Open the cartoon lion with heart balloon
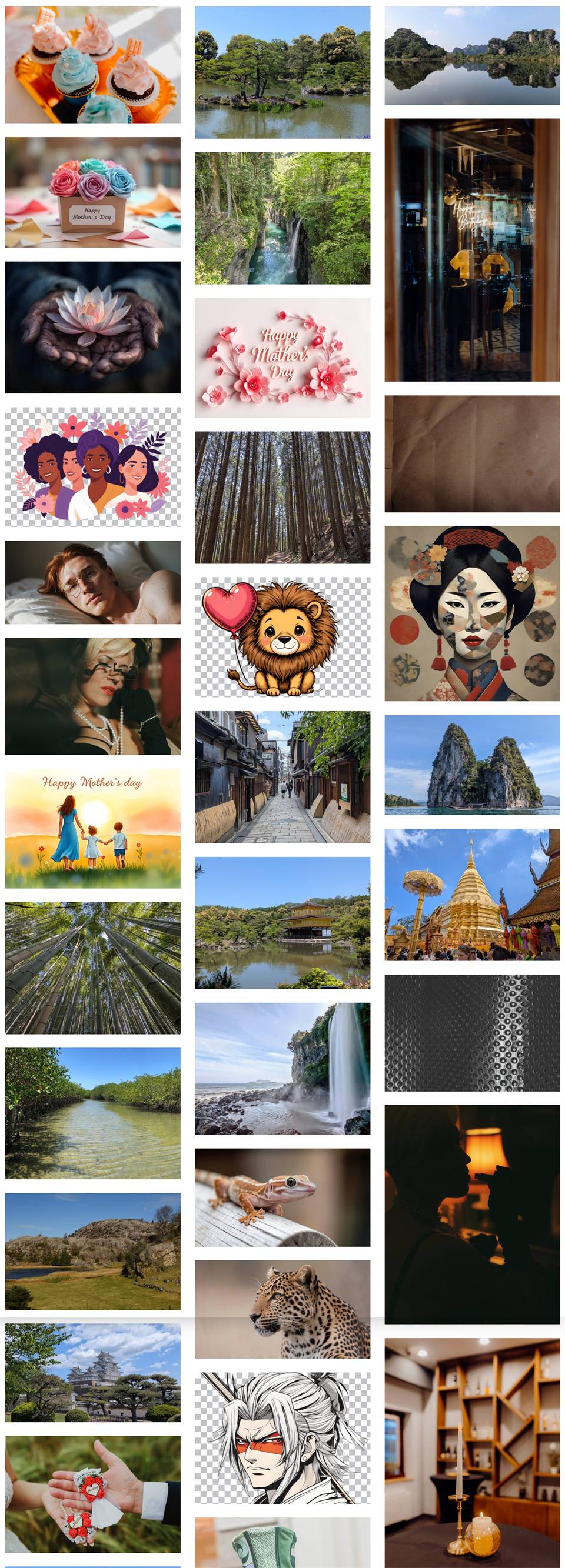565x1568 pixels. pyautogui.click(x=282, y=637)
